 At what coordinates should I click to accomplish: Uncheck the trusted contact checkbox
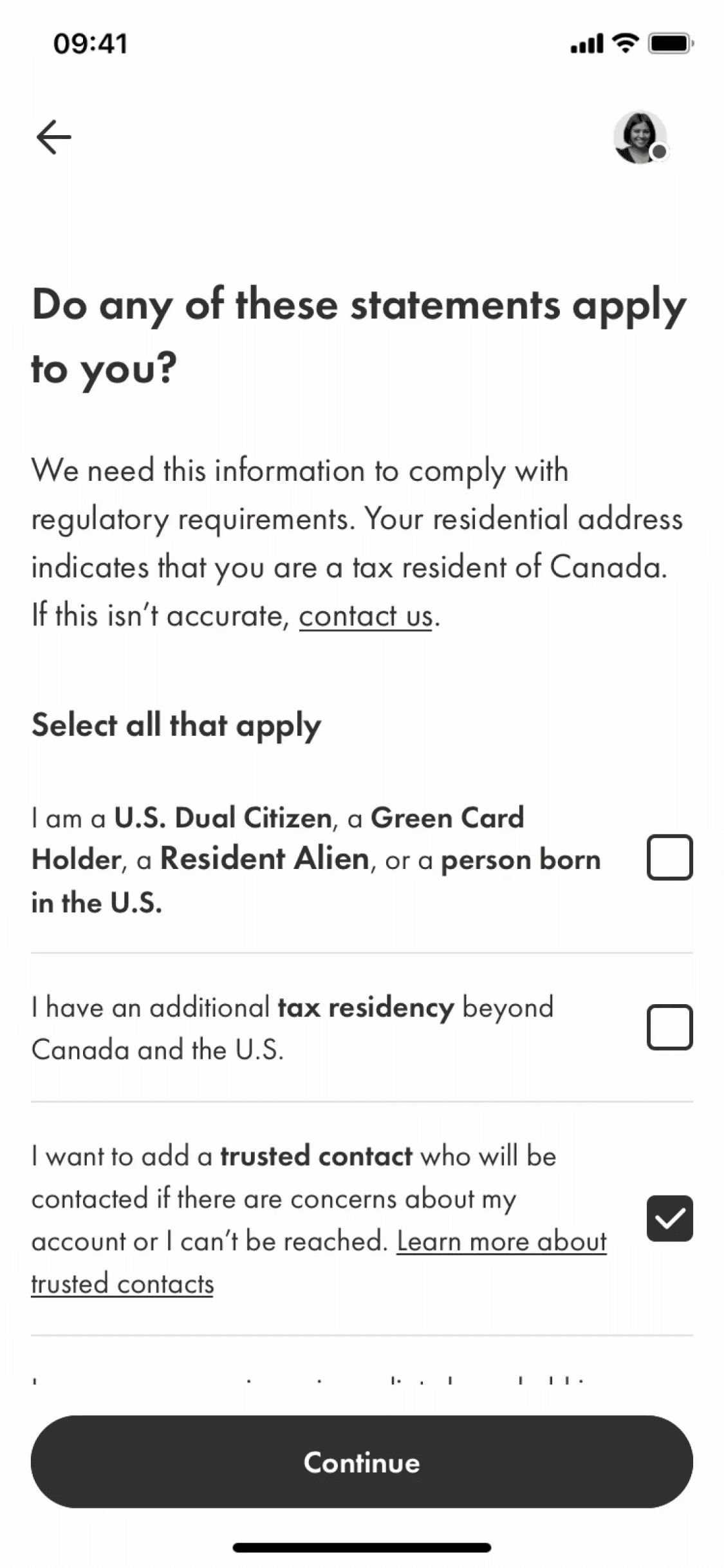click(669, 1218)
